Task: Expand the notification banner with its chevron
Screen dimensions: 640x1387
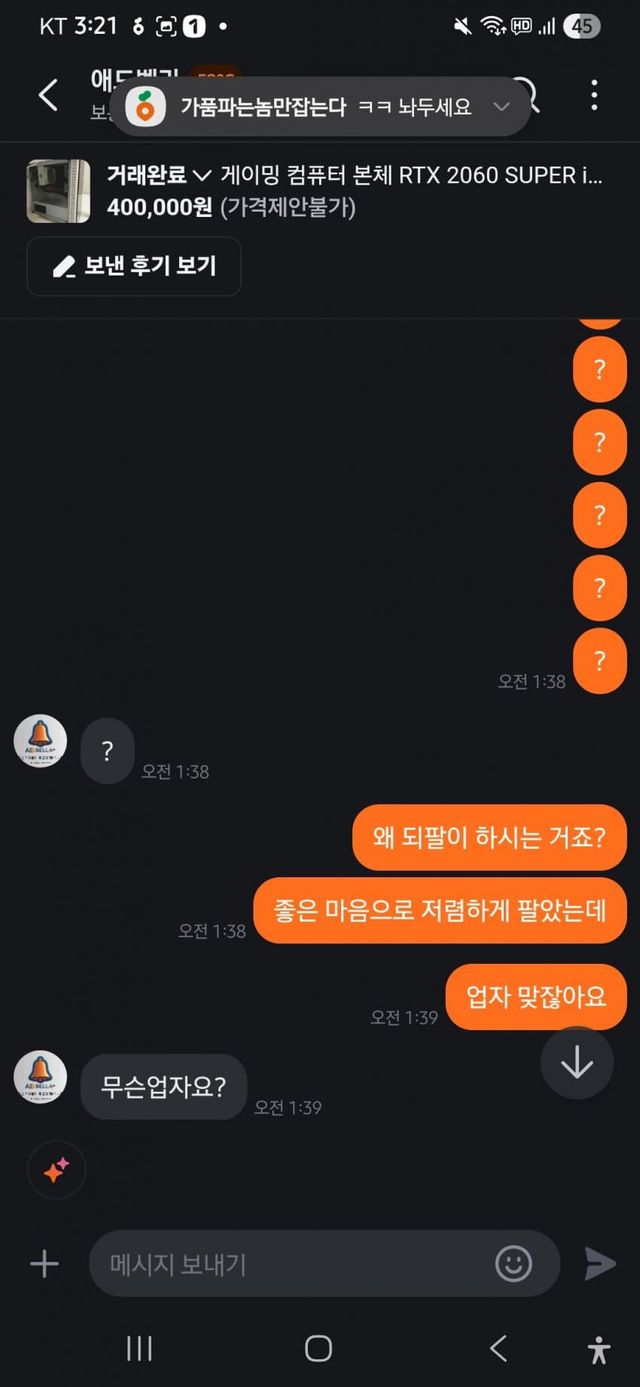Action: click(x=502, y=107)
